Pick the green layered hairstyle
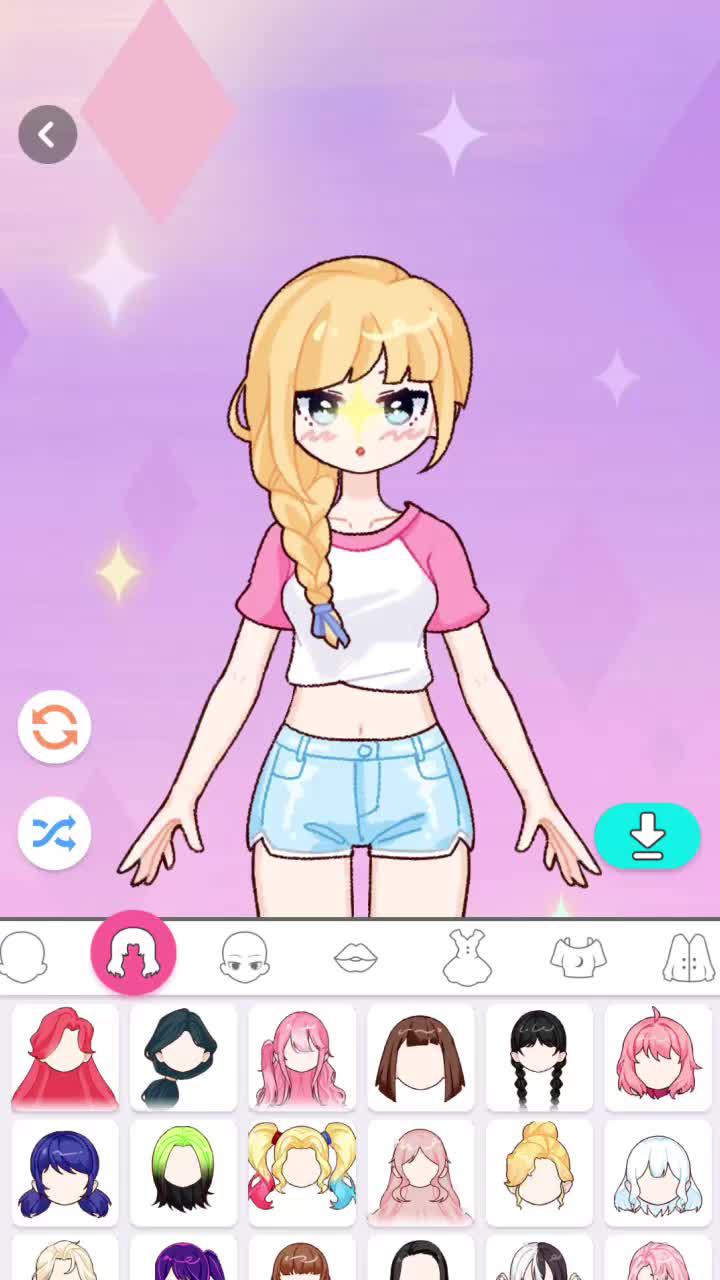This screenshot has height=1280, width=720. click(183, 1172)
